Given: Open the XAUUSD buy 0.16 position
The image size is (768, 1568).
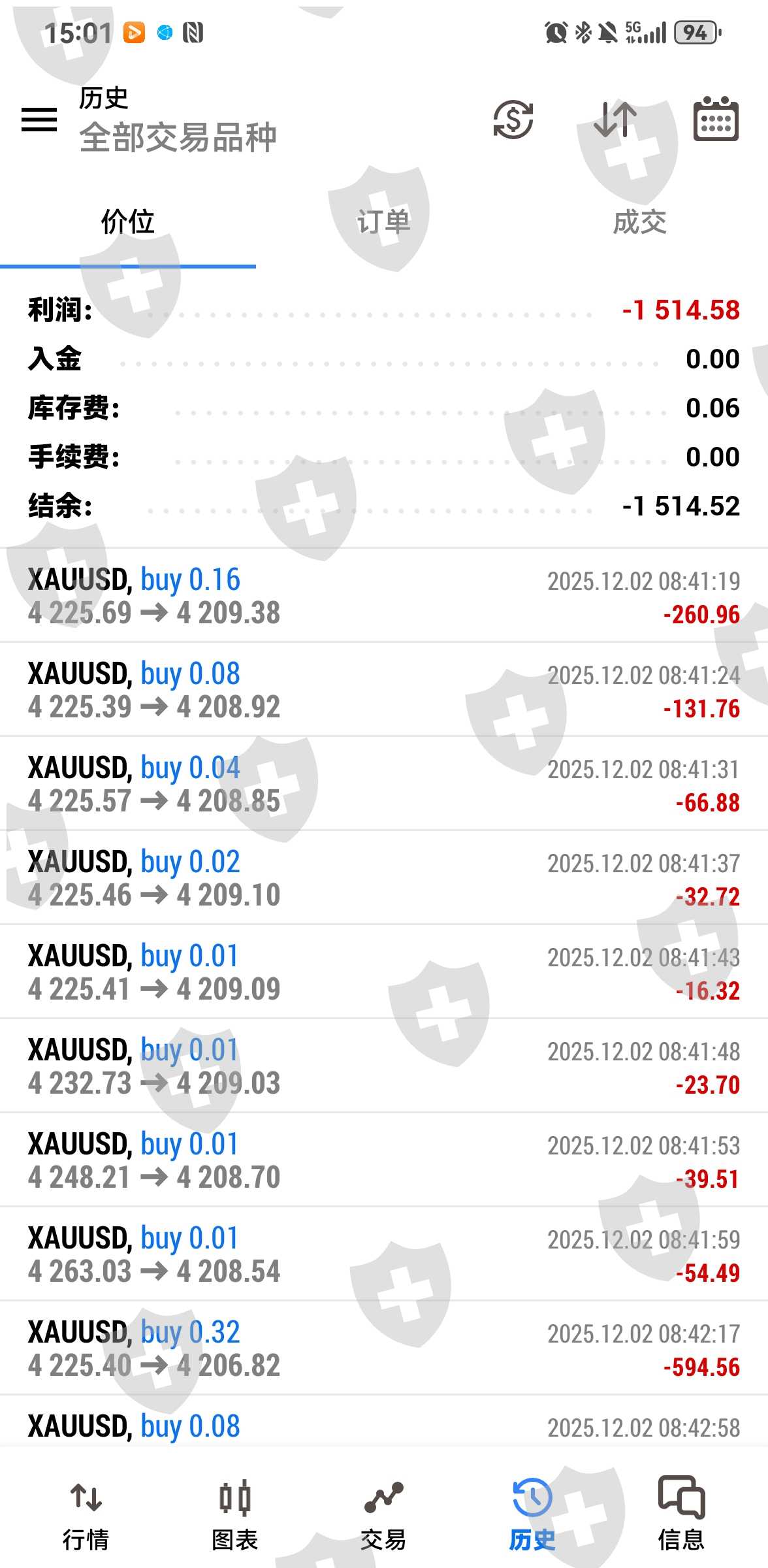Looking at the screenshot, I should (384, 596).
